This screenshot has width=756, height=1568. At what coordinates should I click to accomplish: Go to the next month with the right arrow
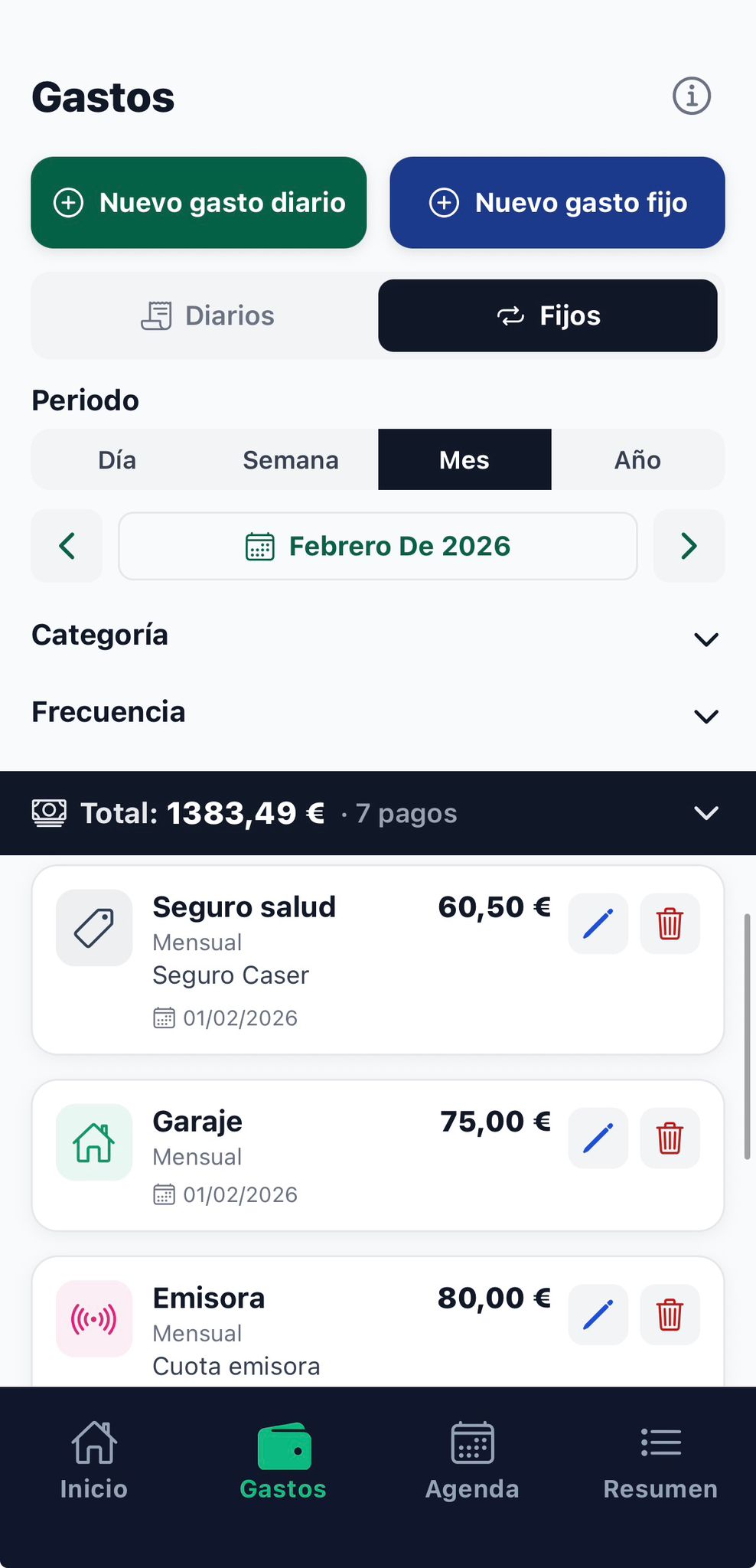pos(688,546)
